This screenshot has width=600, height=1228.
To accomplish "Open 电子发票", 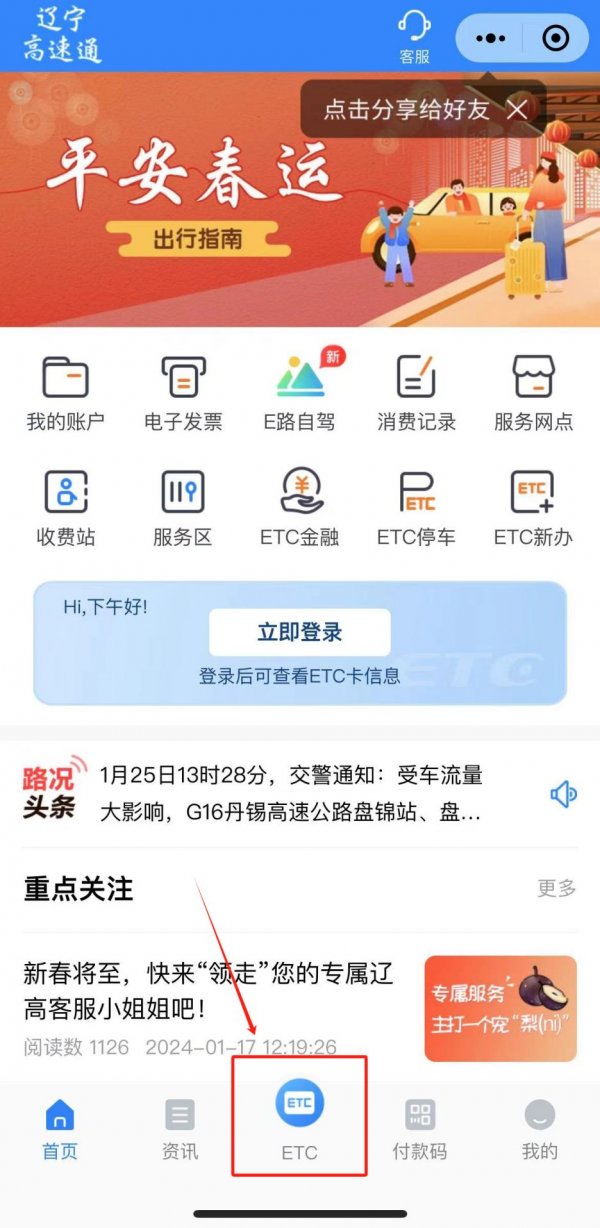I will [183, 393].
